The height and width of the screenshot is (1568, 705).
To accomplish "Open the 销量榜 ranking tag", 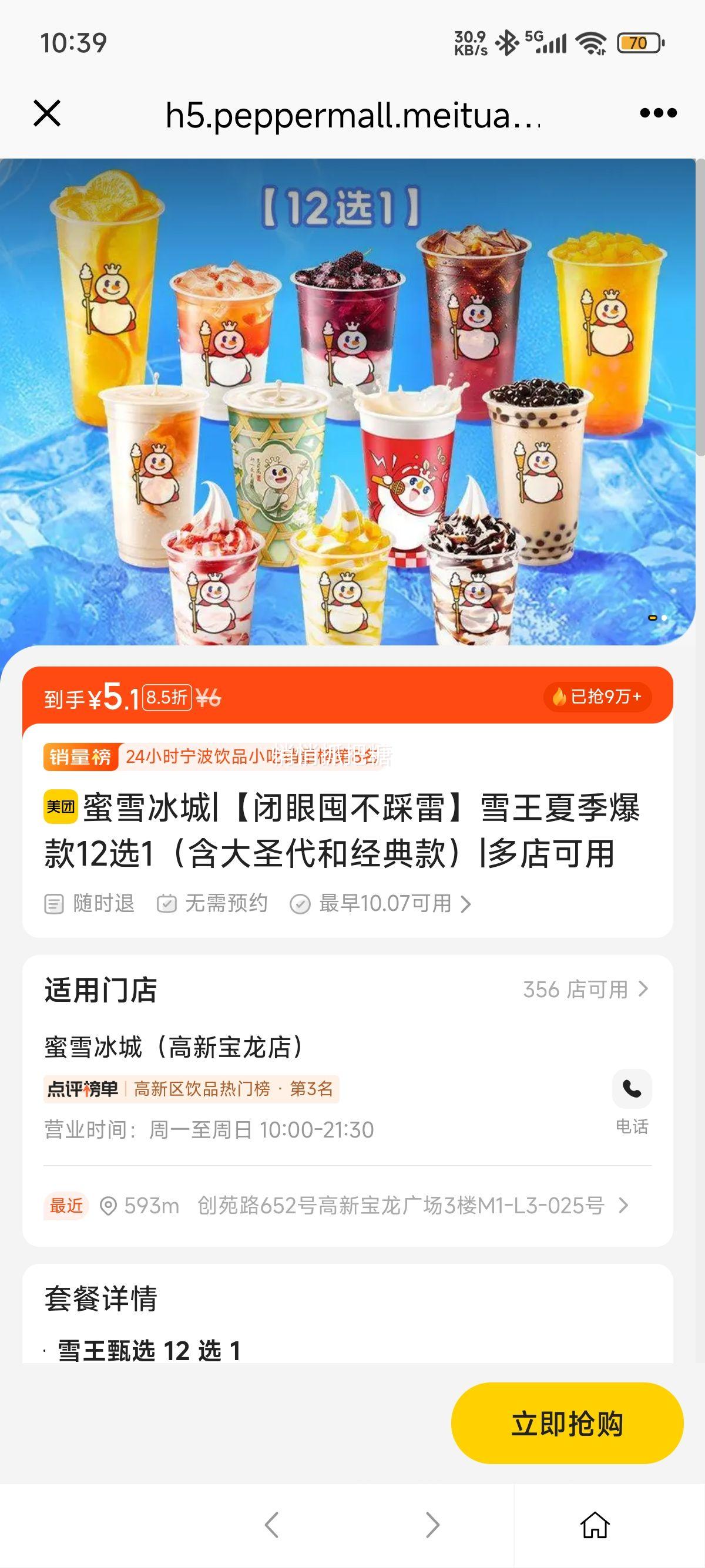I will click(80, 756).
